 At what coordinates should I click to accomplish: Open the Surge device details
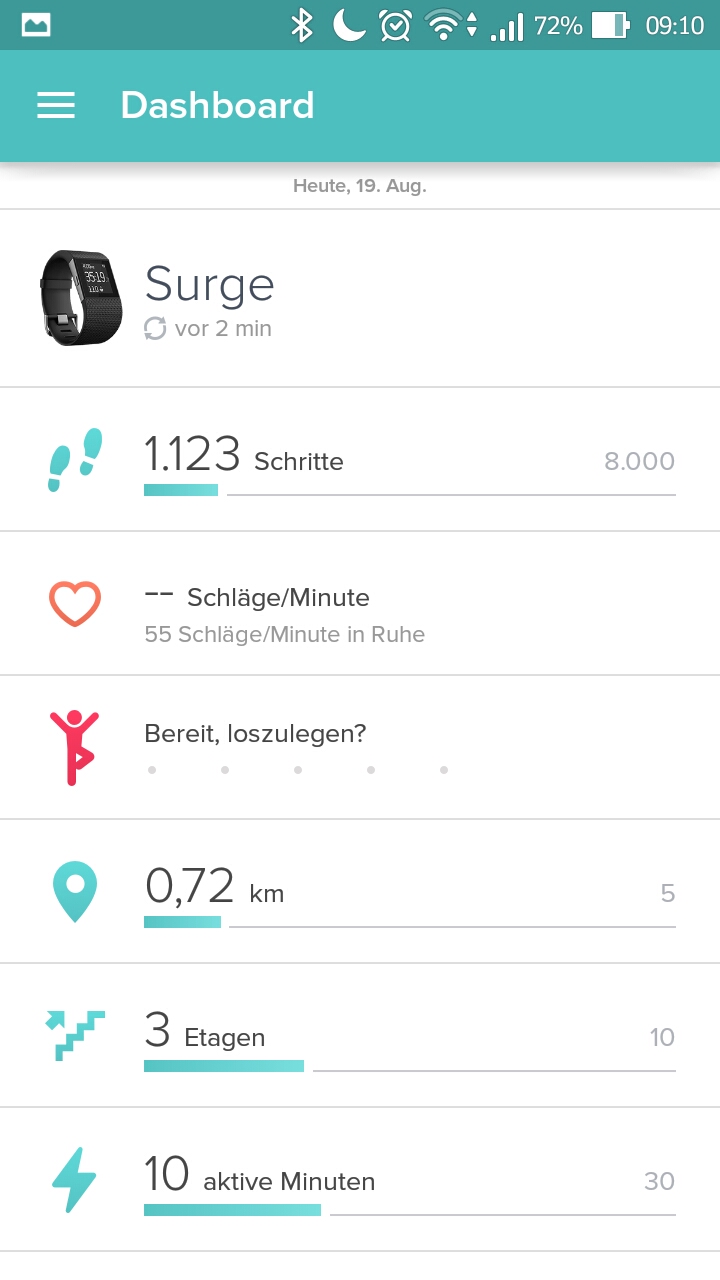pyautogui.click(x=360, y=298)
